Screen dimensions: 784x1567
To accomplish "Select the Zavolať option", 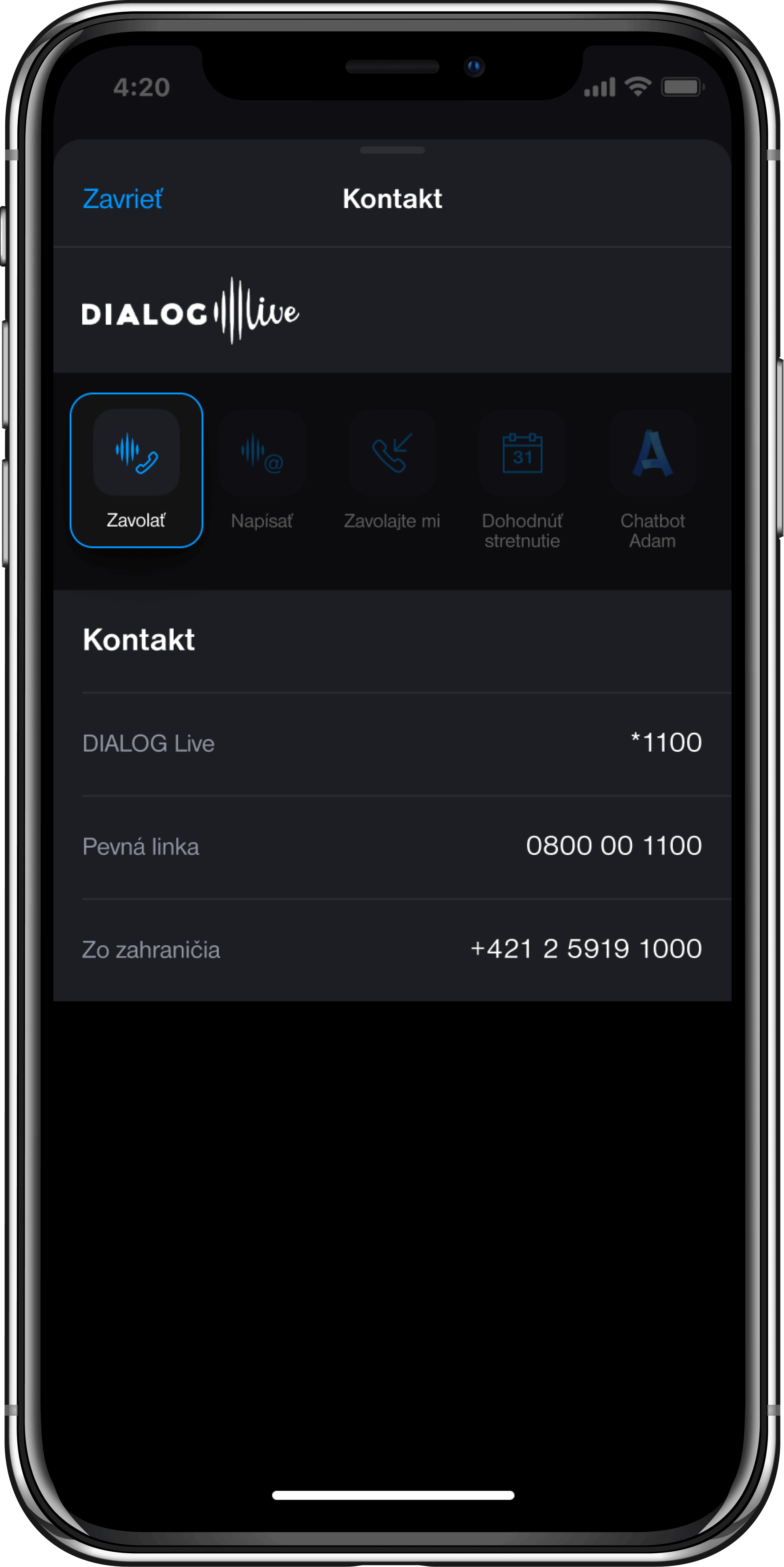I will pyautogui.click(x=136, y=470).
